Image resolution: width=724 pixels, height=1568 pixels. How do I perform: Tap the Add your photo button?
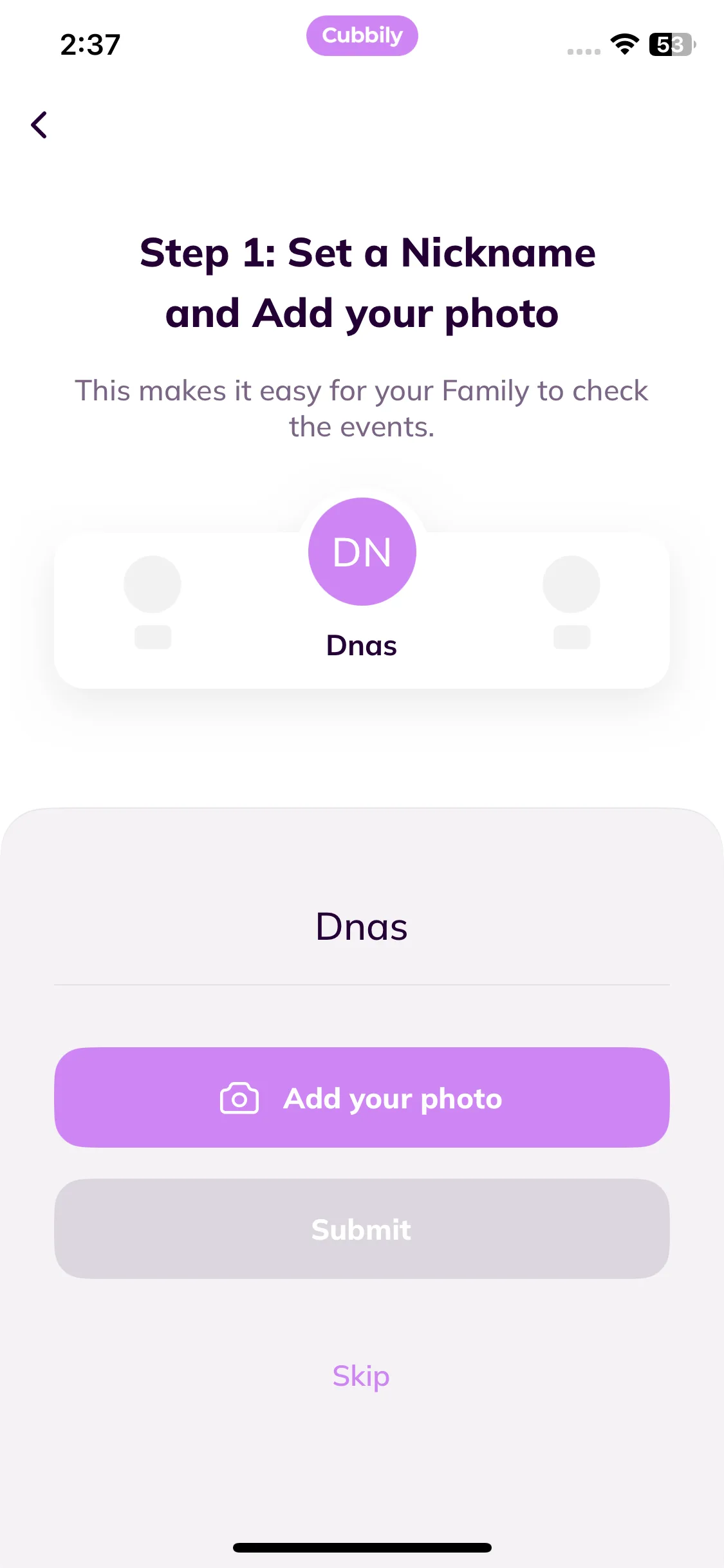click(x=362, y=1097)
